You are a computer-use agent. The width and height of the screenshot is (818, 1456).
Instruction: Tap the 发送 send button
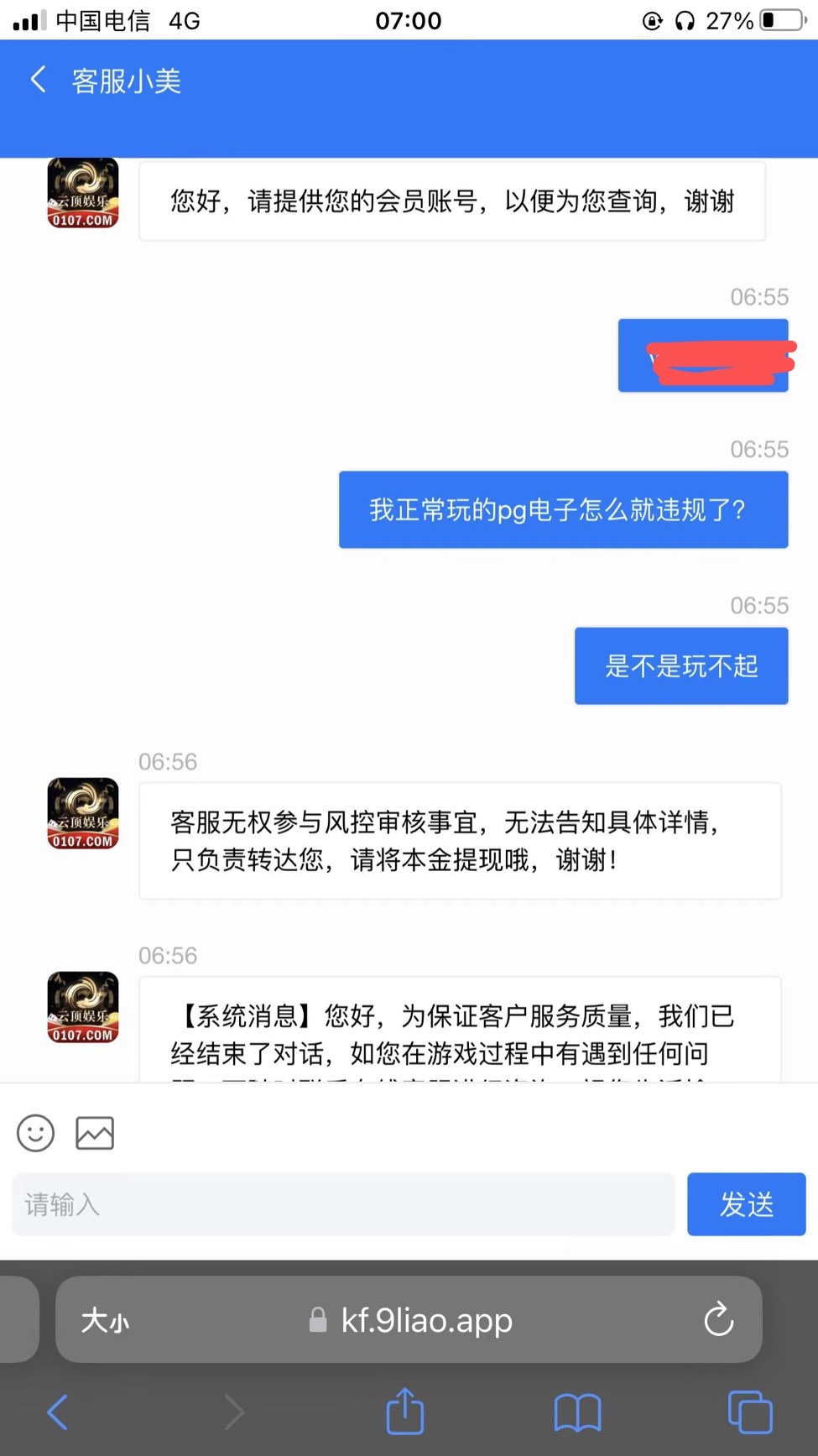[746, 1204]
